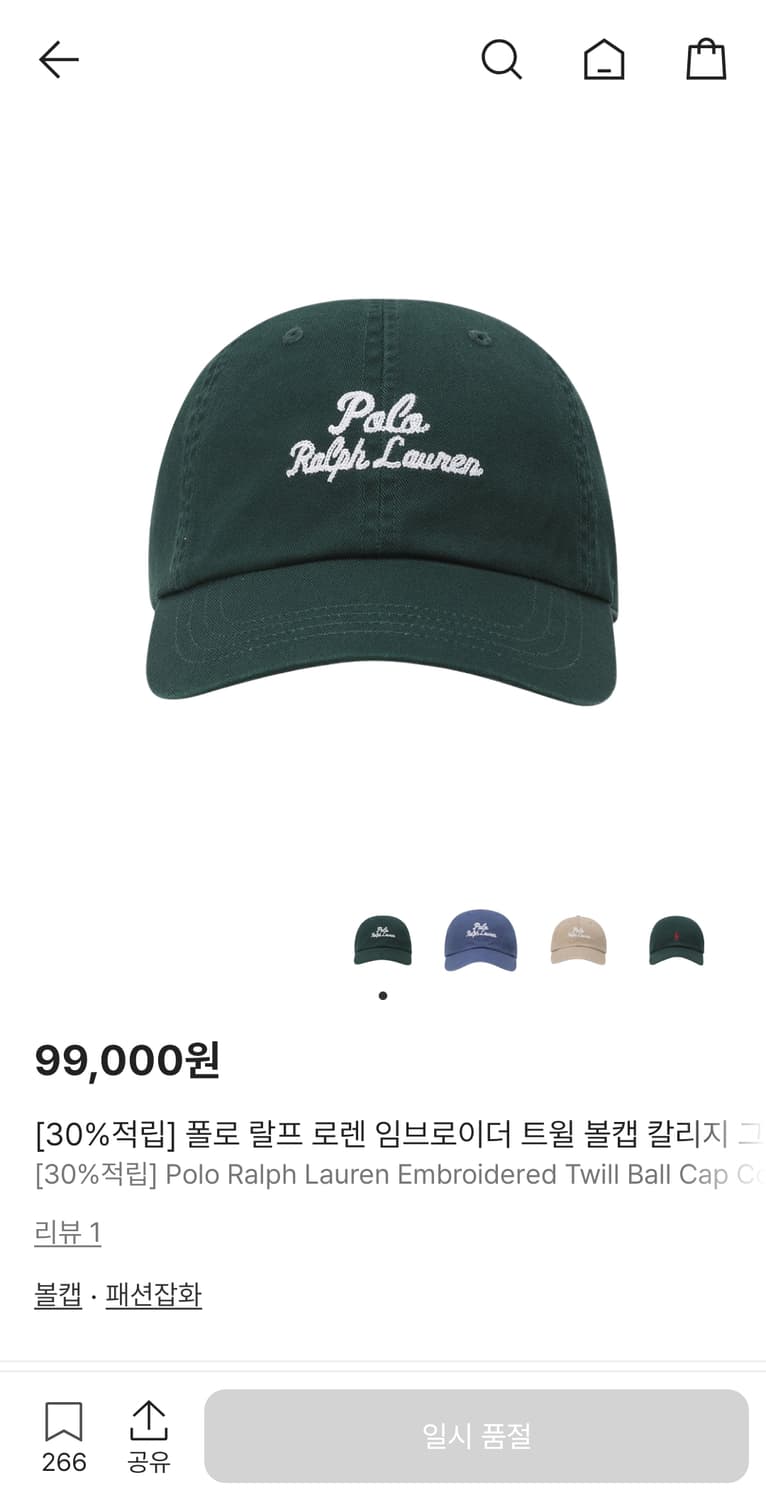Tap the image carousel page indicator dot

(382, 995)
